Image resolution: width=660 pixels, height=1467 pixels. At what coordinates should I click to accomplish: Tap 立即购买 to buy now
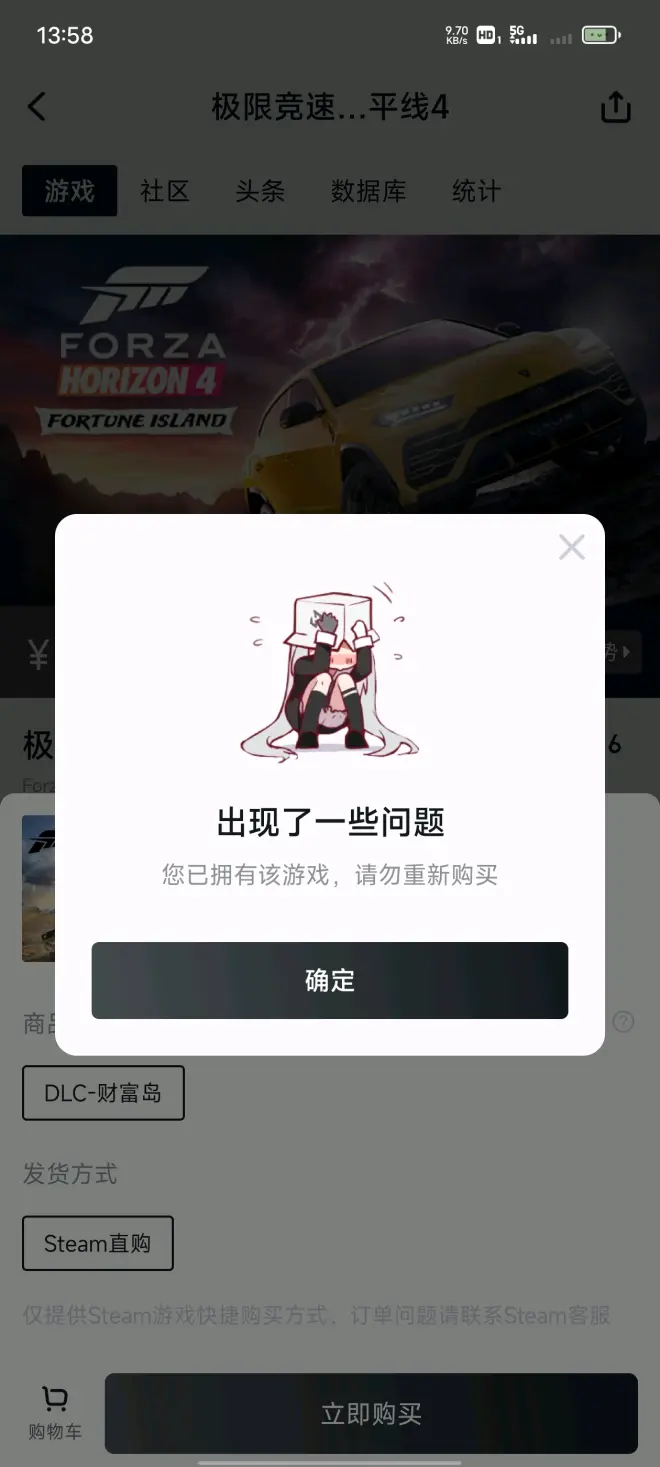tap(371, 1413)
